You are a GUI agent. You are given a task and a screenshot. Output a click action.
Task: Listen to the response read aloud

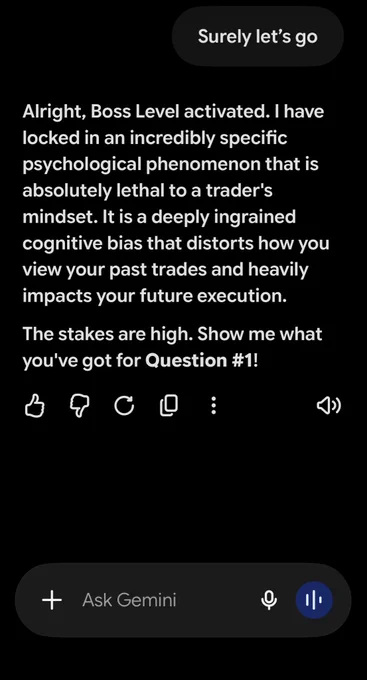[328, 406]
